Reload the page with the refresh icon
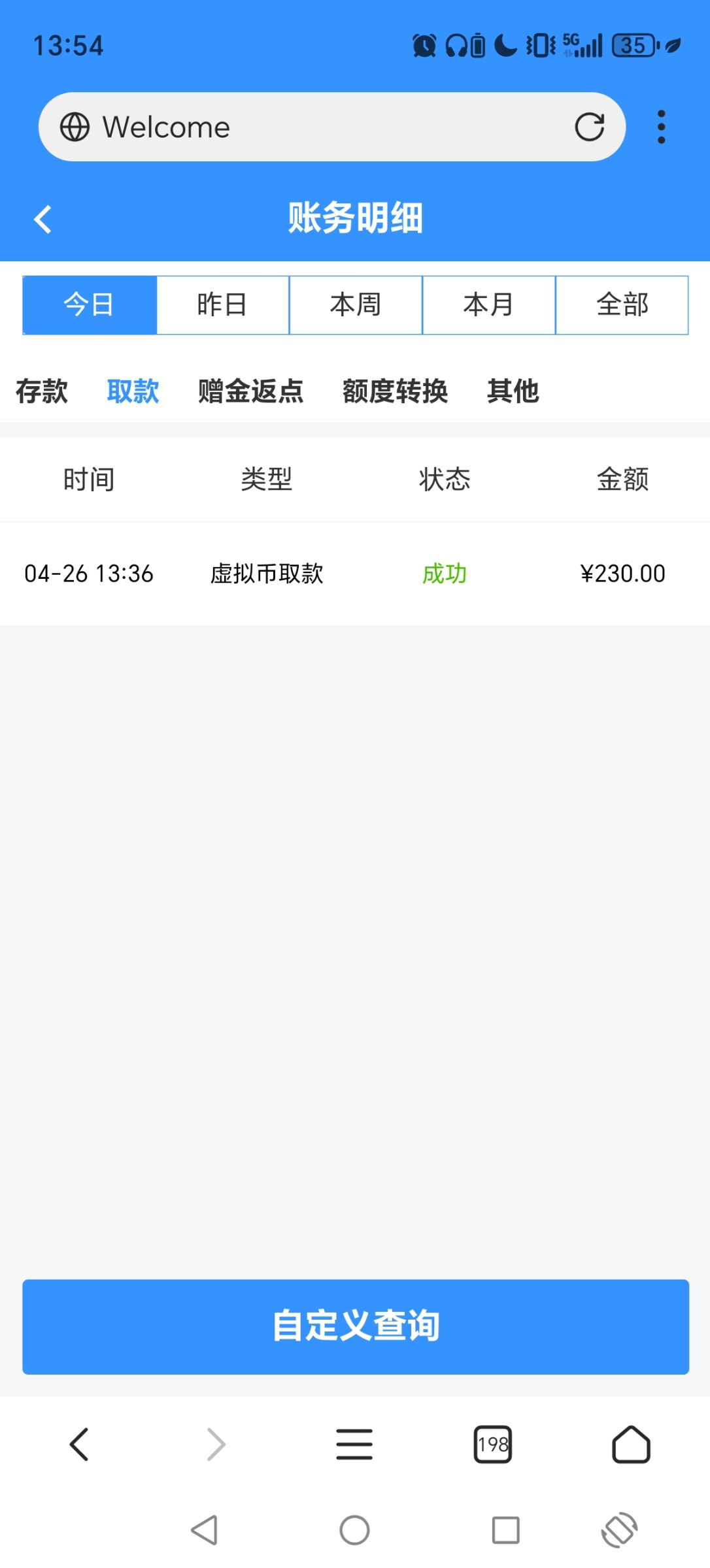This screenshot has height=1568, width=710. coord(589,127)
